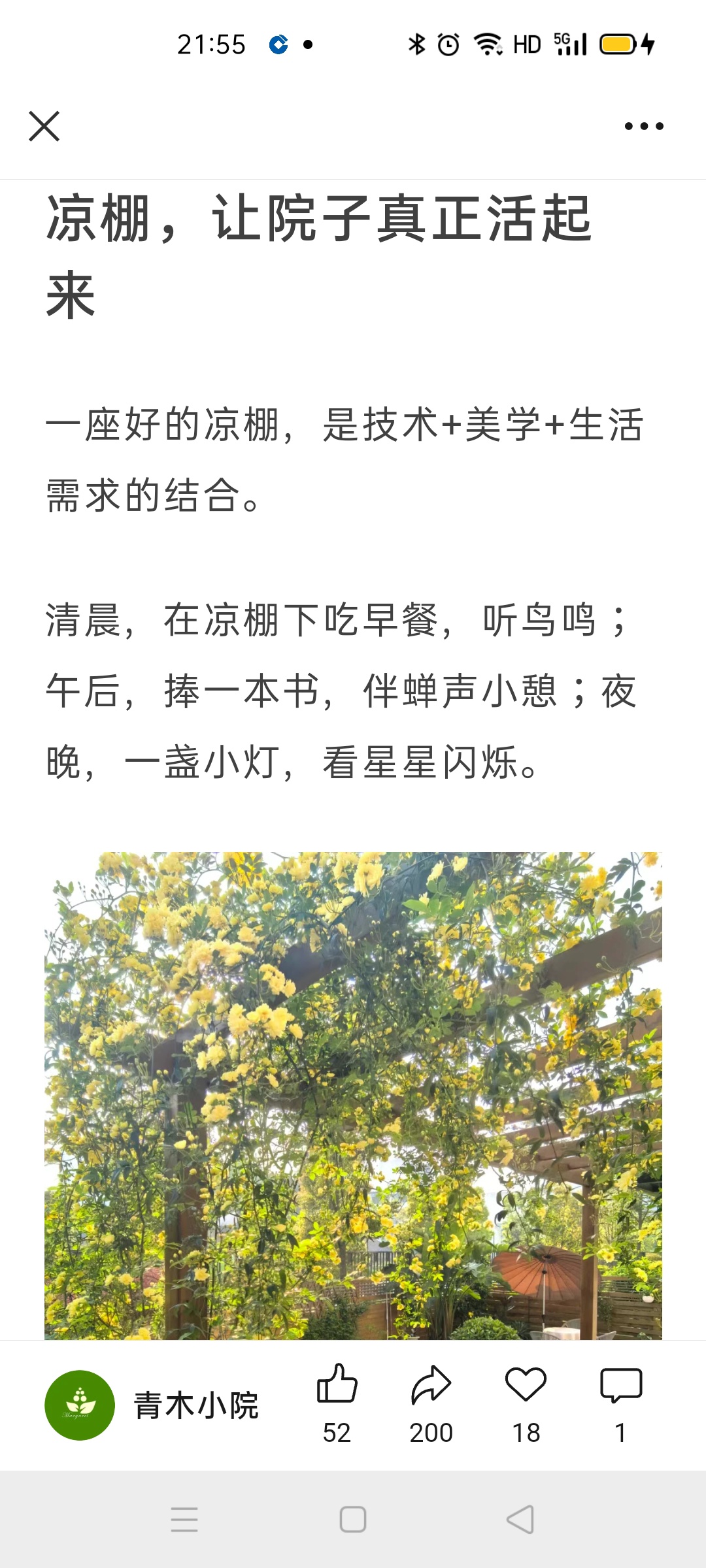Screen dimensions: 706x1568
Task: View the yellow flower pergola photo
Action: tap(353, 1094)
